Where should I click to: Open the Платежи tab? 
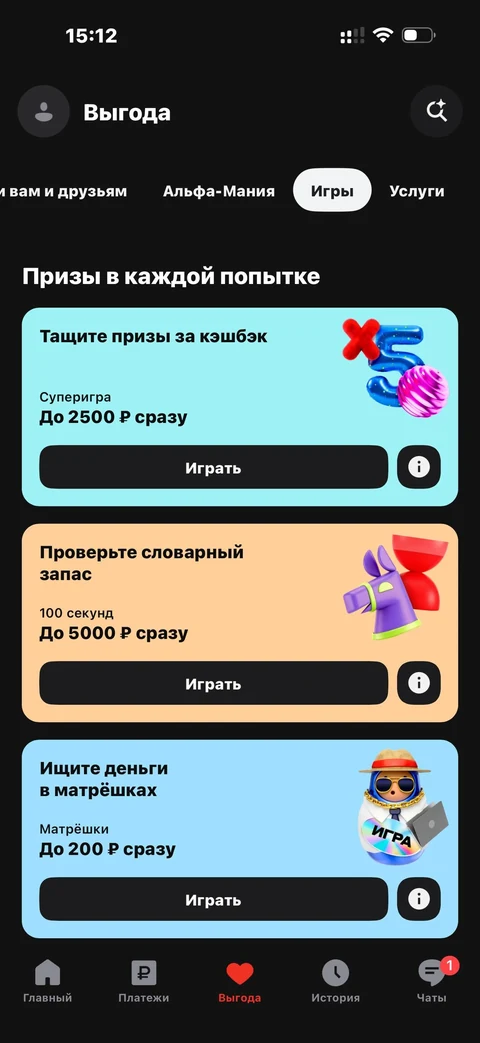[144, 982]
